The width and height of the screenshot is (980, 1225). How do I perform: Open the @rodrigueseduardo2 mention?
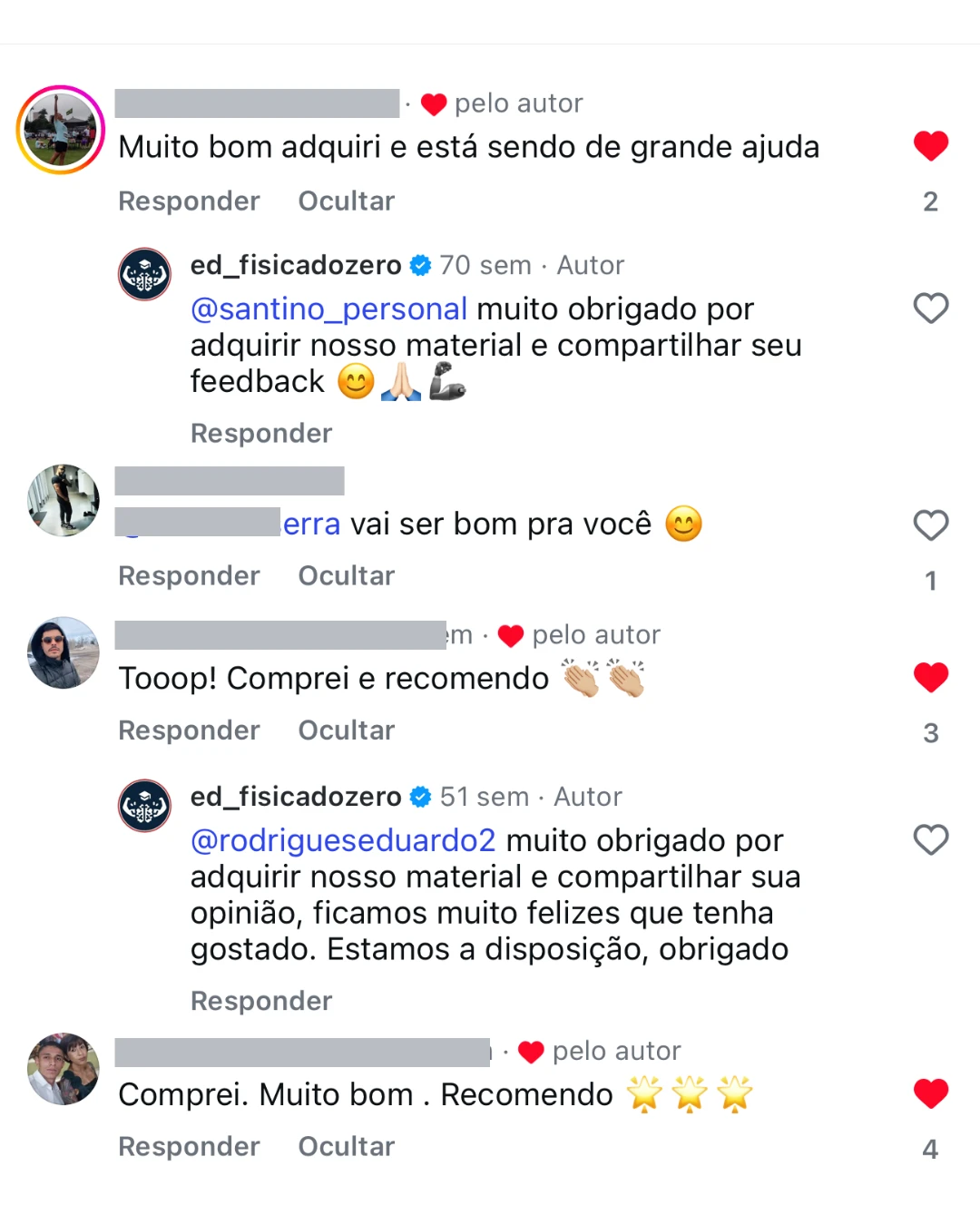click(343, 840)
